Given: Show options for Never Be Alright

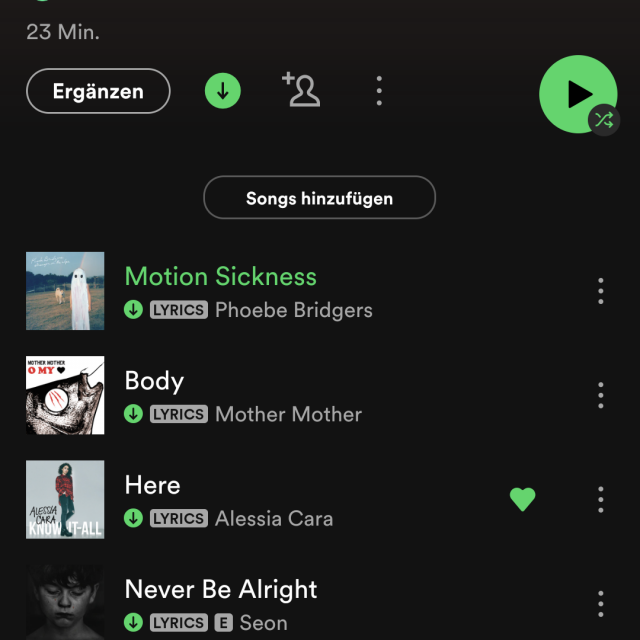Looking at the screenshot, I should point(600,603).
